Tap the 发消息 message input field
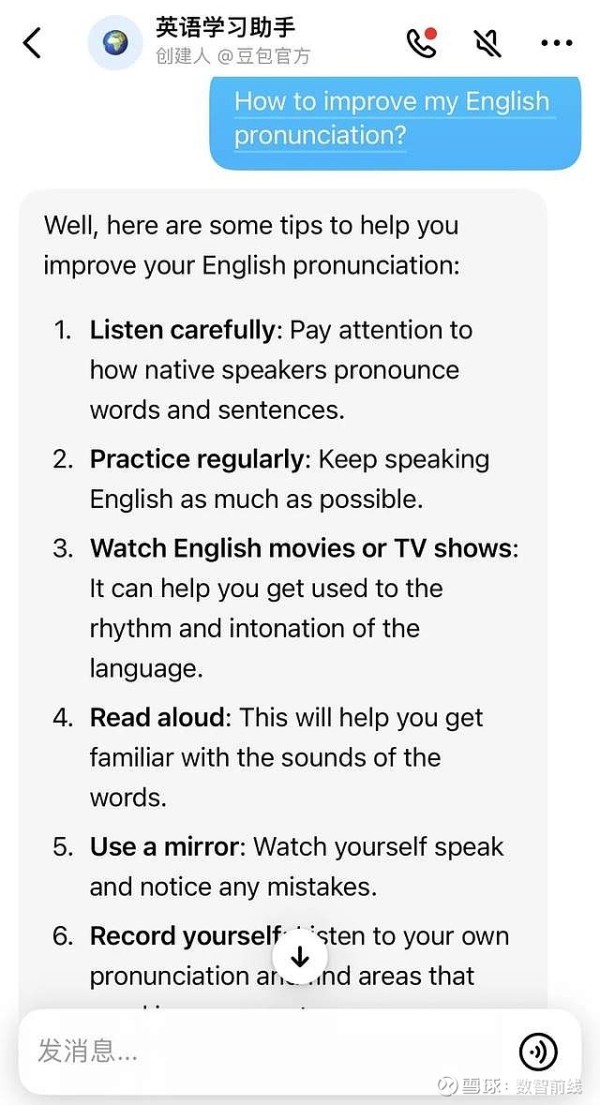 tap(260, 1051)
